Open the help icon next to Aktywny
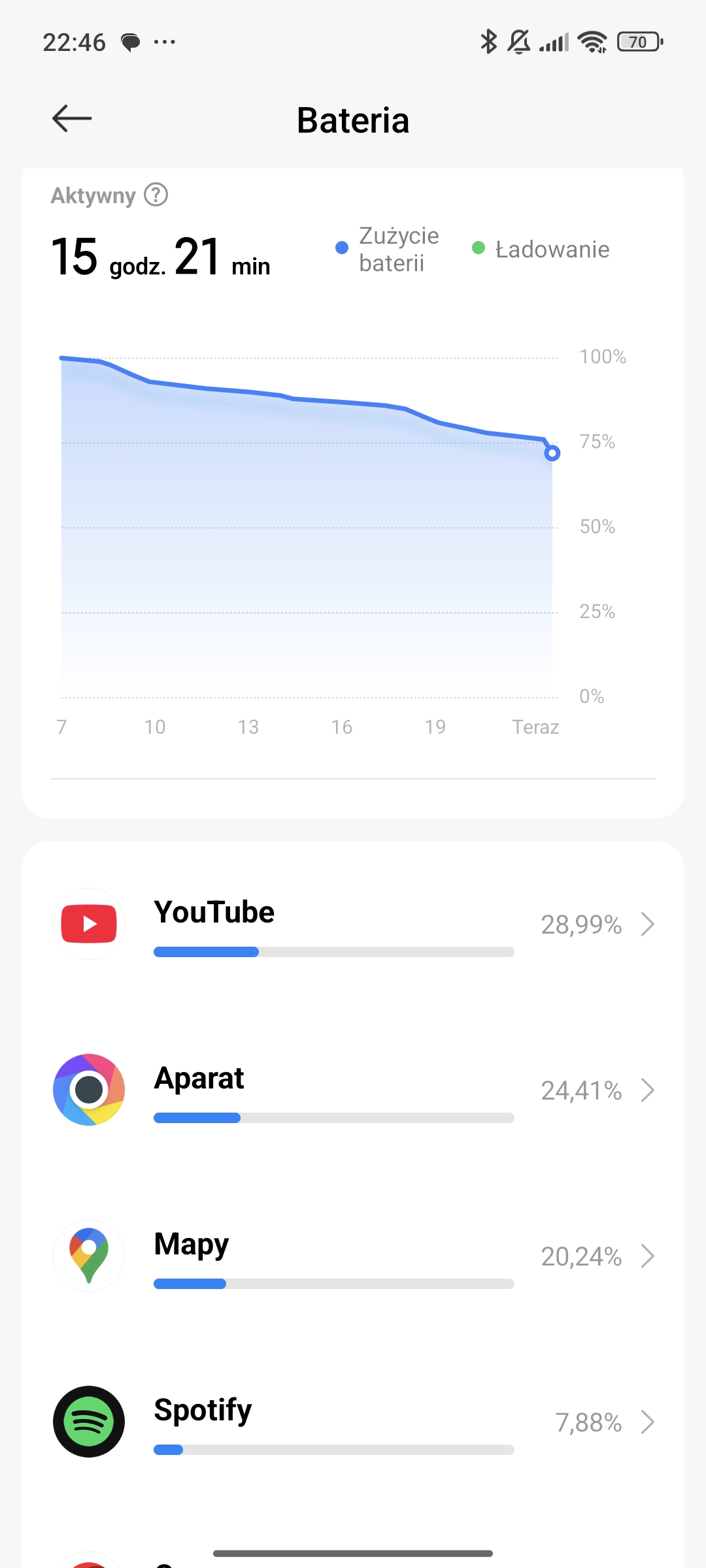 click(156, 195)
